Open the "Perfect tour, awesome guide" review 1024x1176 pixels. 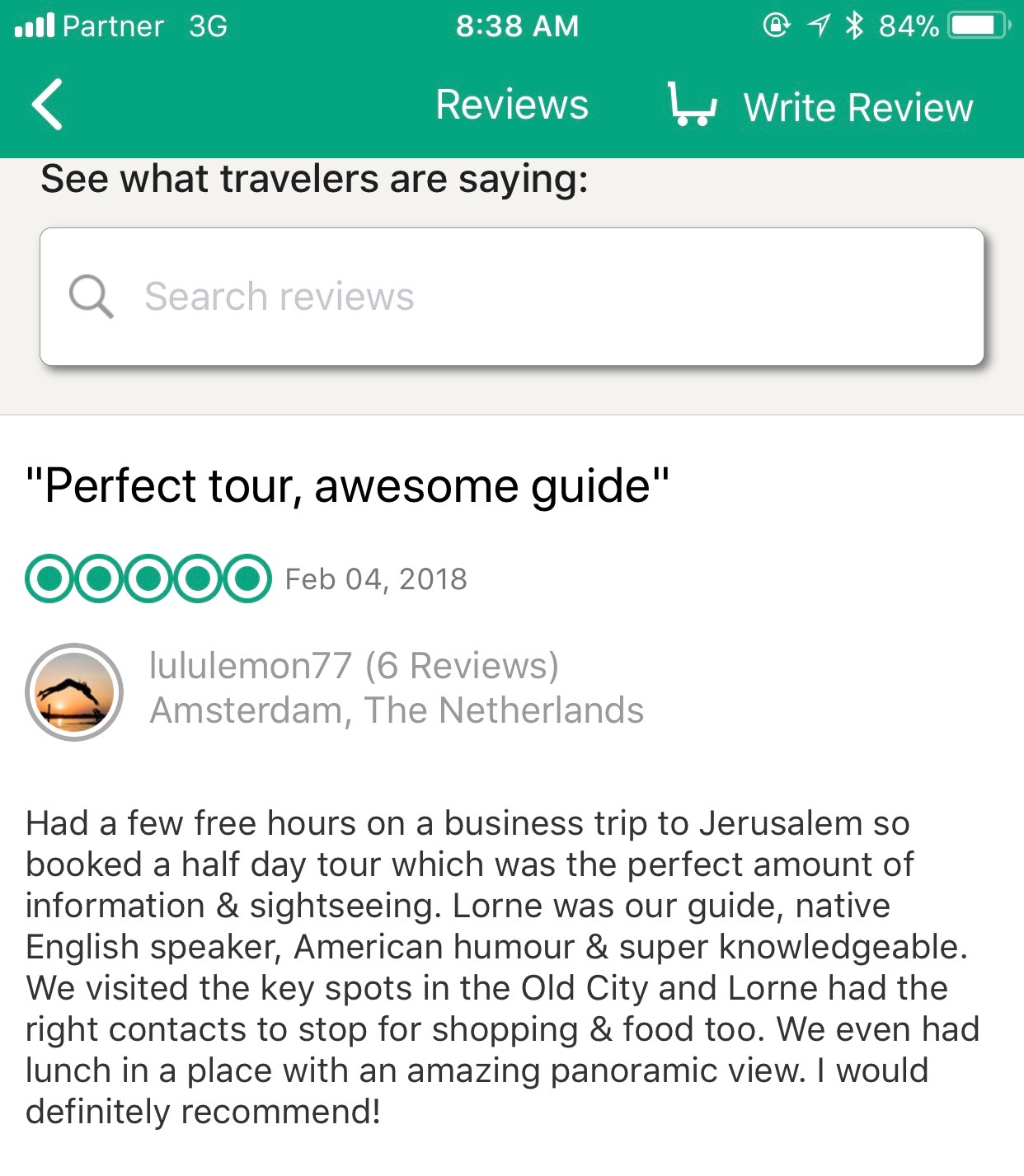coord(347,485)
